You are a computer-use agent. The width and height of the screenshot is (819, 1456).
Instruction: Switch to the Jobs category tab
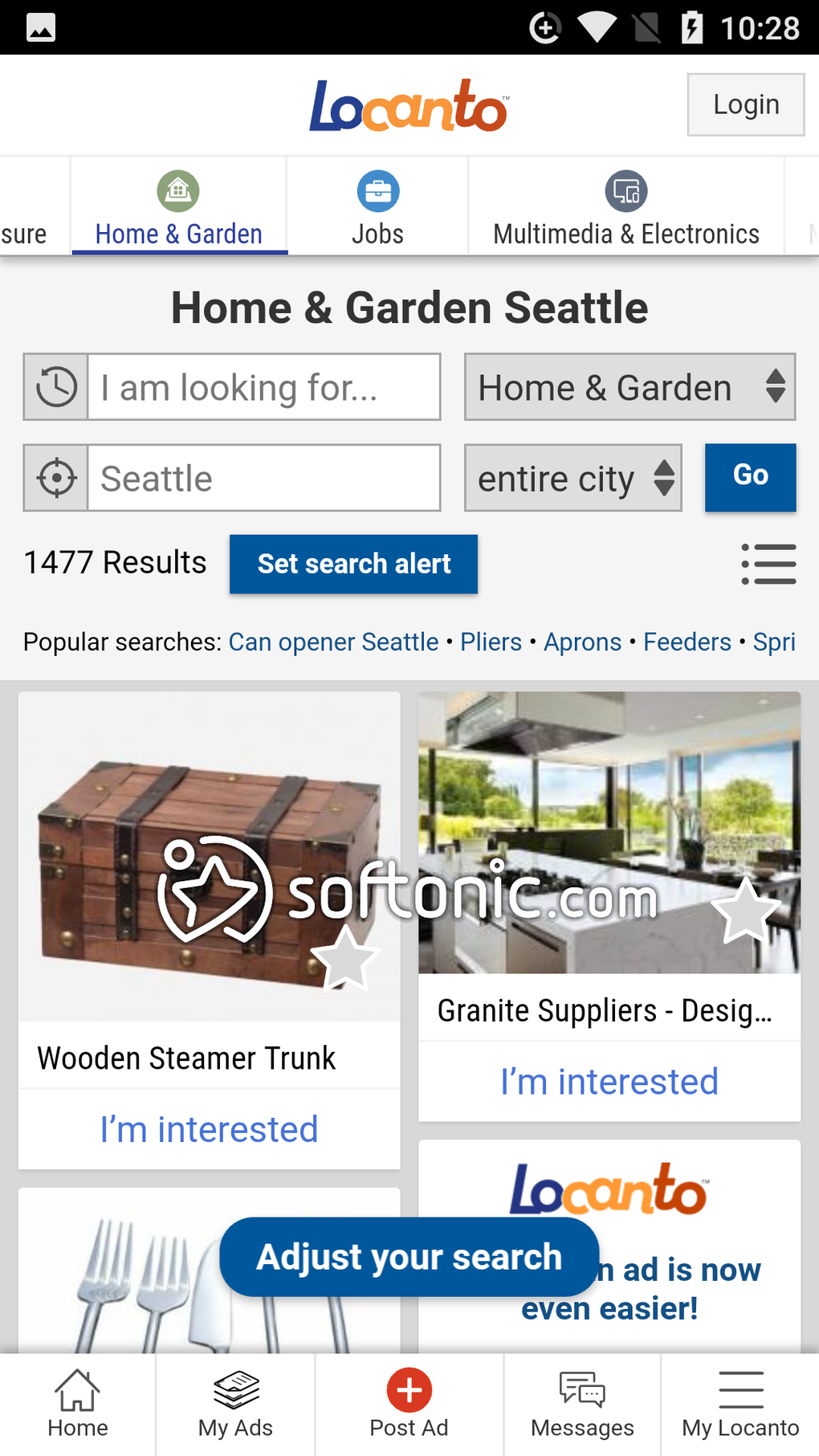click(x=377, y=208)
